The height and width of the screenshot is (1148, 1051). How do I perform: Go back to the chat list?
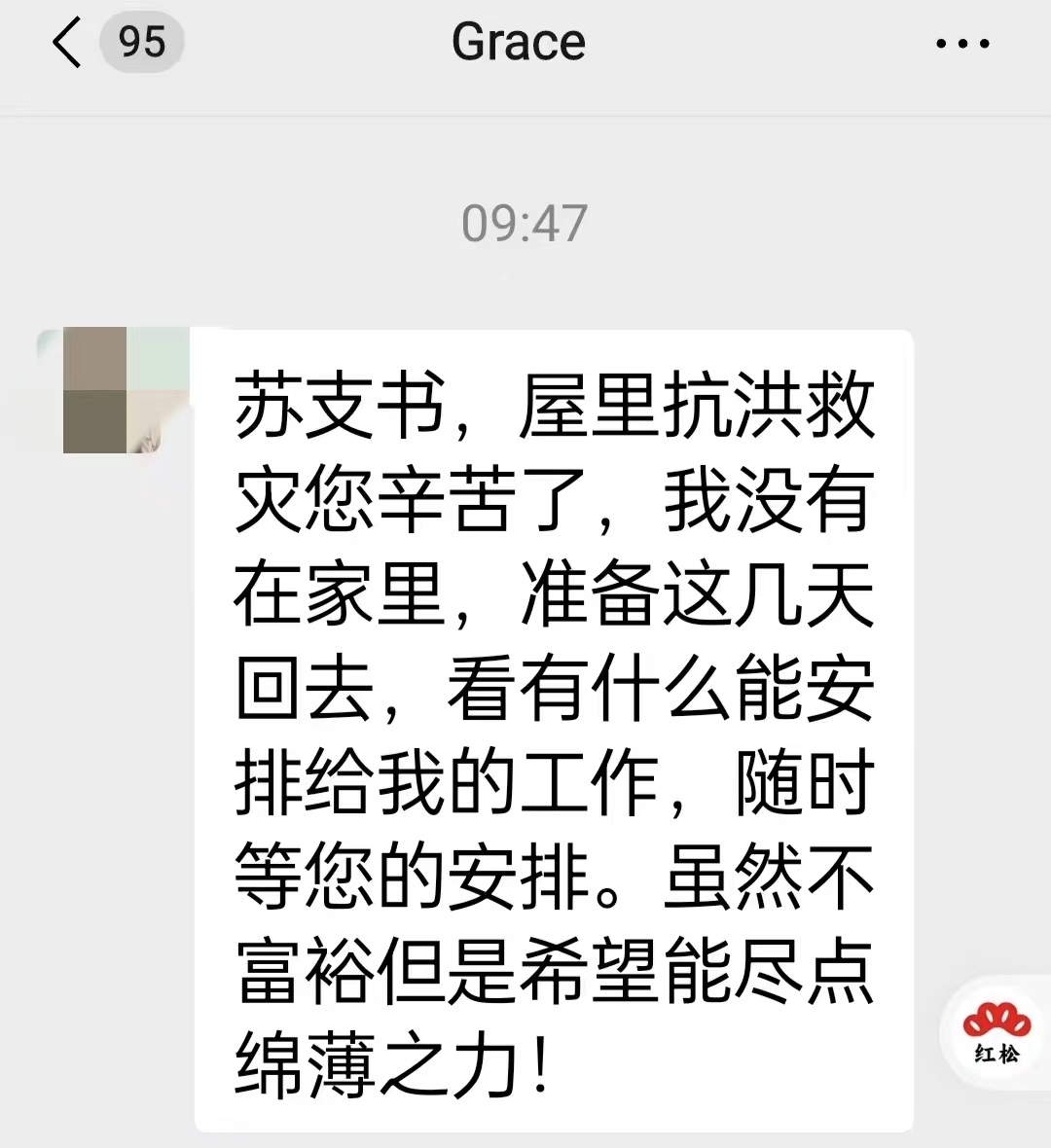tap(68, 44)
